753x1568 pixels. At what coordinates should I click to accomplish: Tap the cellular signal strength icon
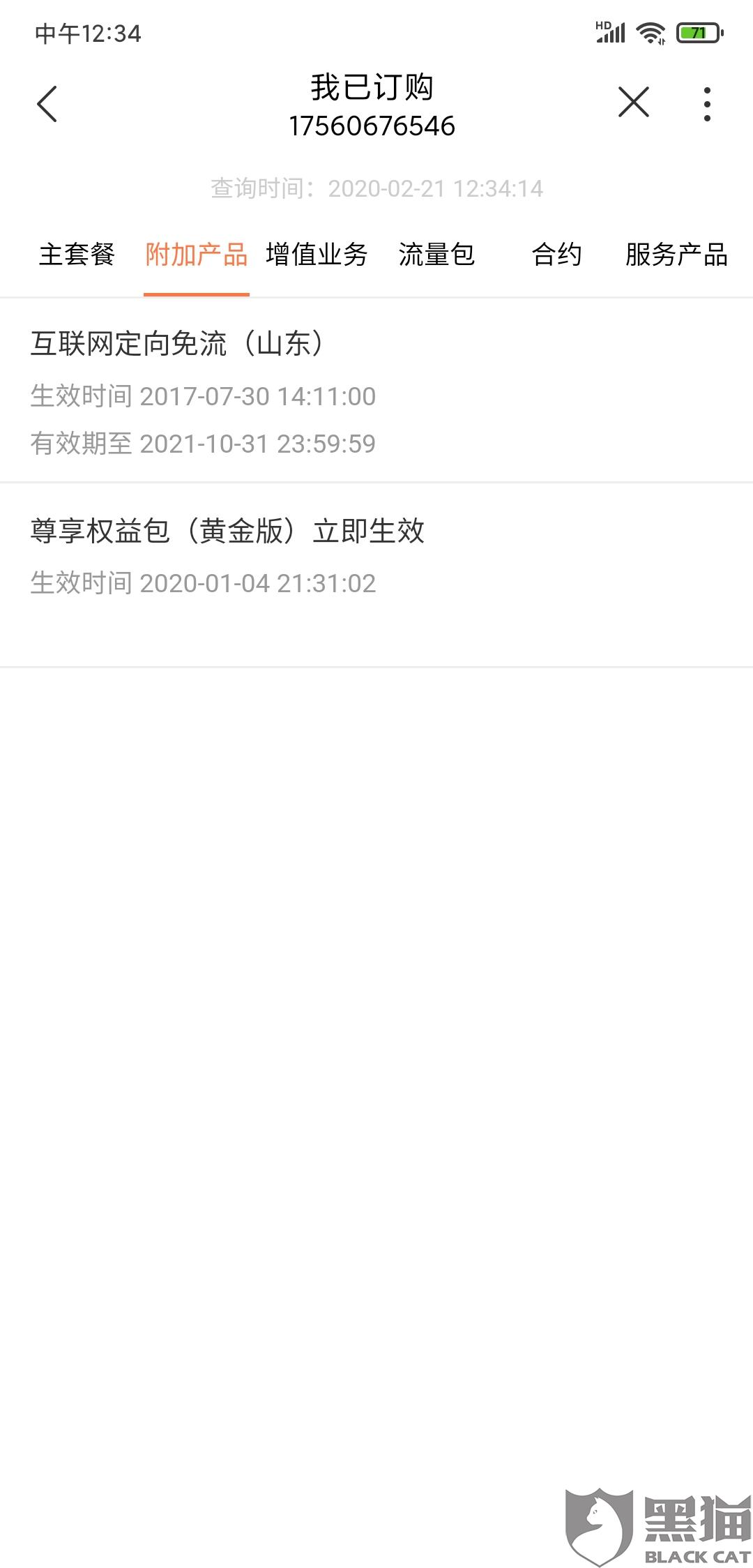[x=609, y=33]
